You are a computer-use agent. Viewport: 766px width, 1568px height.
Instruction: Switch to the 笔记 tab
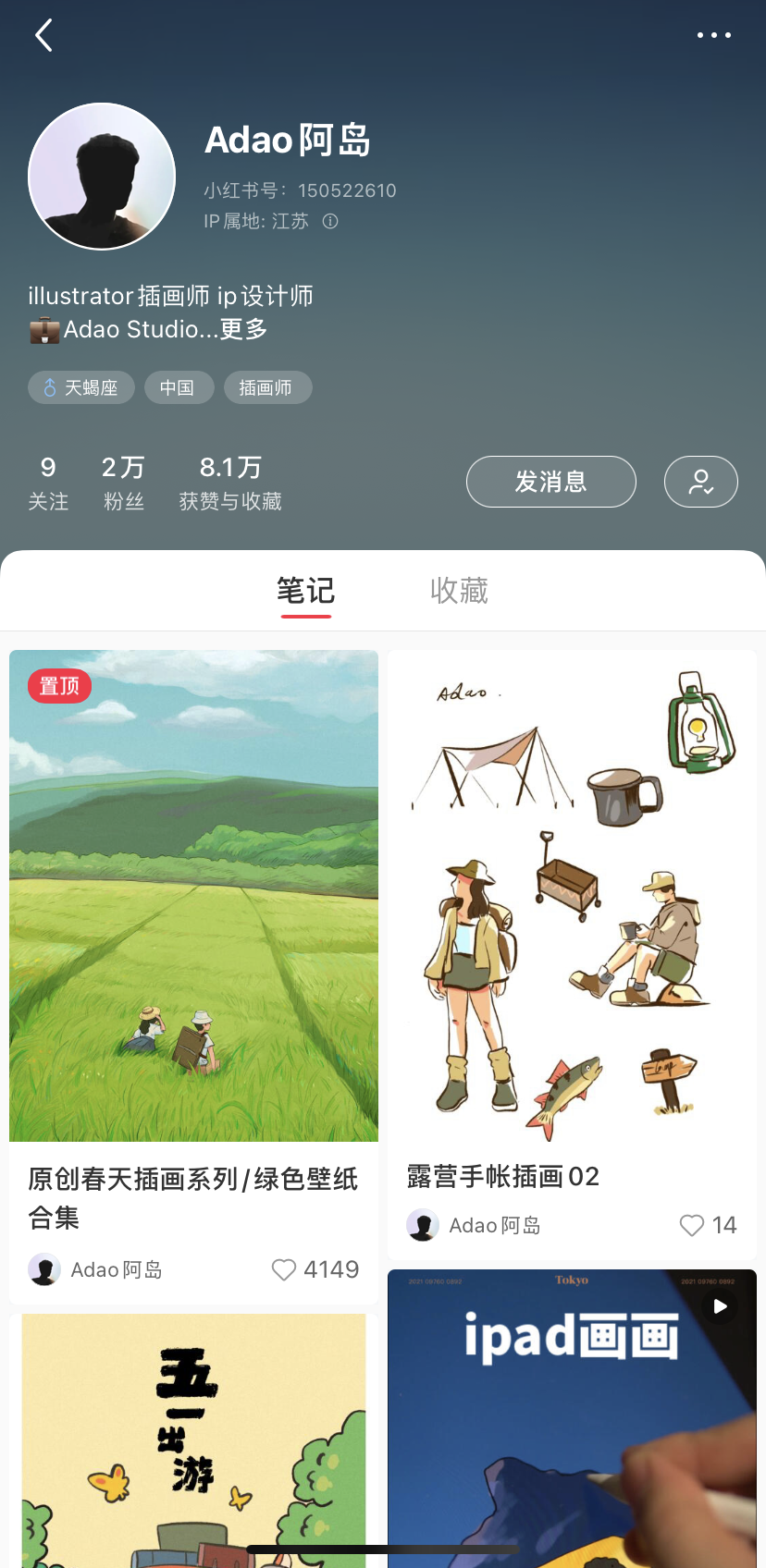click(305, 591)
